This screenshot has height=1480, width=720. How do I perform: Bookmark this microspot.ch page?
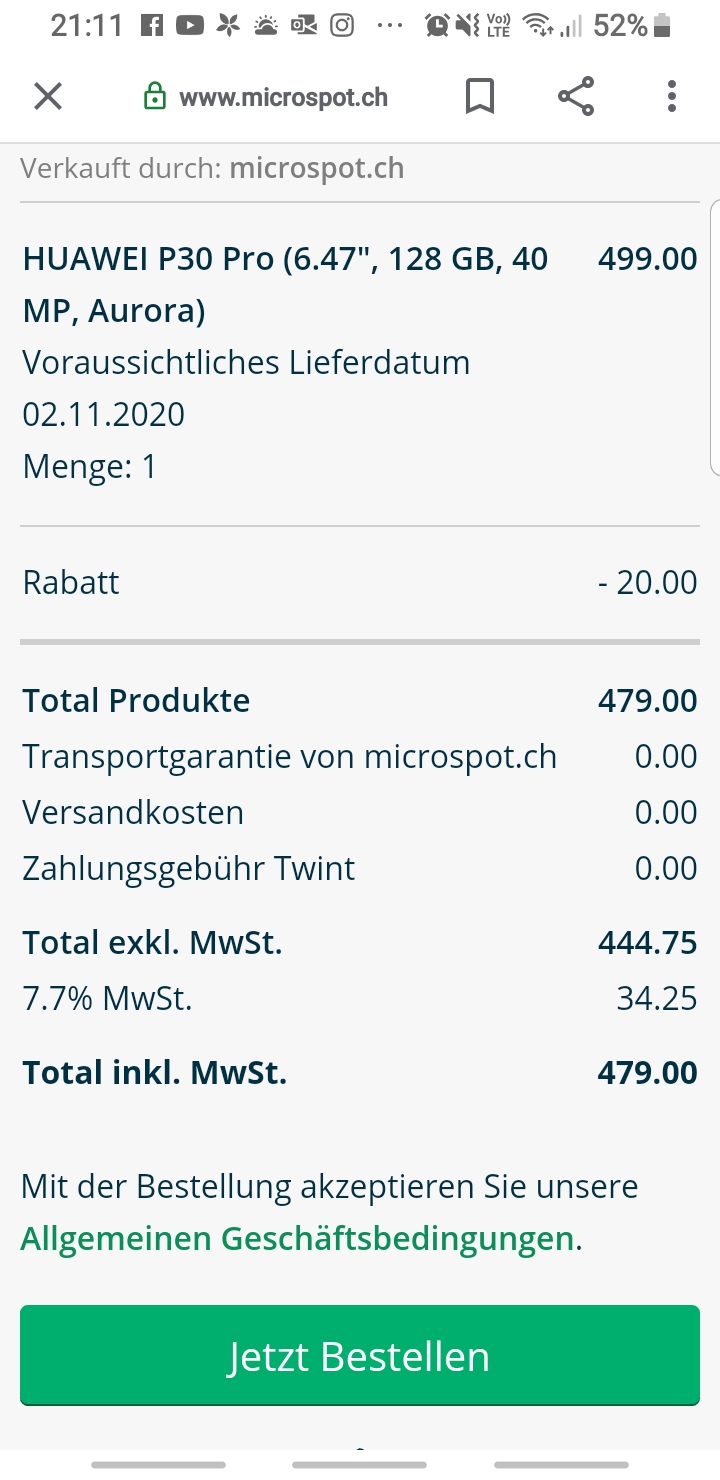[x=480, y=97]
